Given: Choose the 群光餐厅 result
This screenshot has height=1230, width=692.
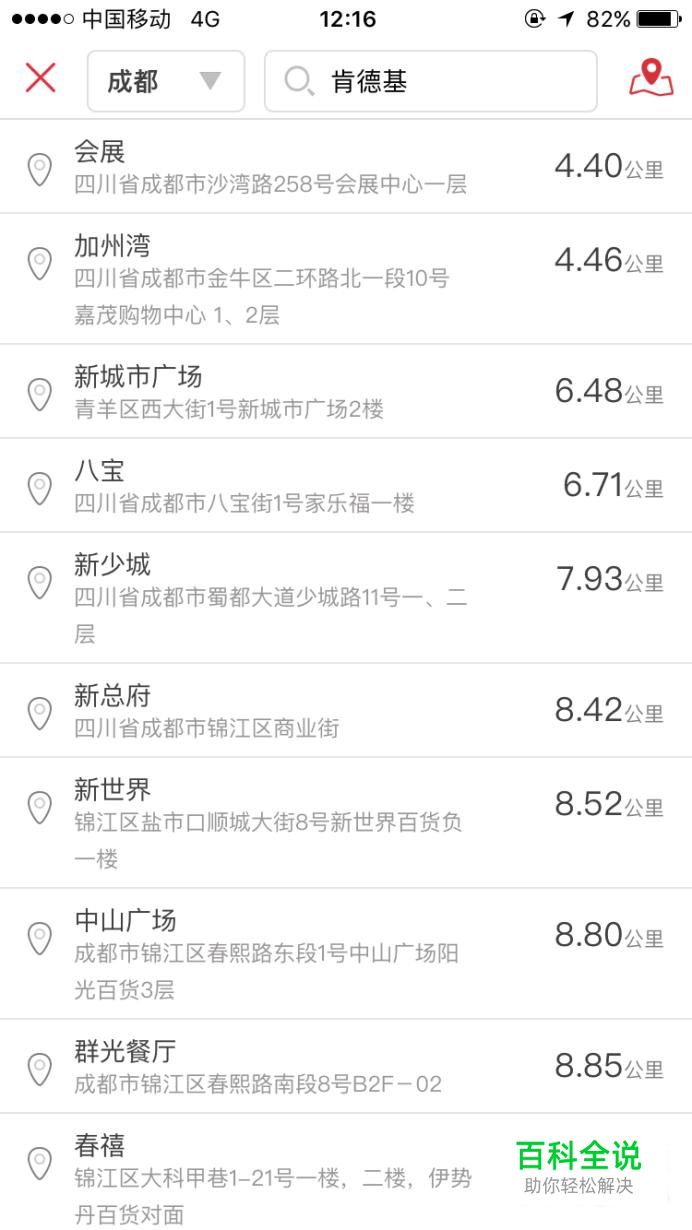Looking at the screenshot, I should coord(346,1066).
